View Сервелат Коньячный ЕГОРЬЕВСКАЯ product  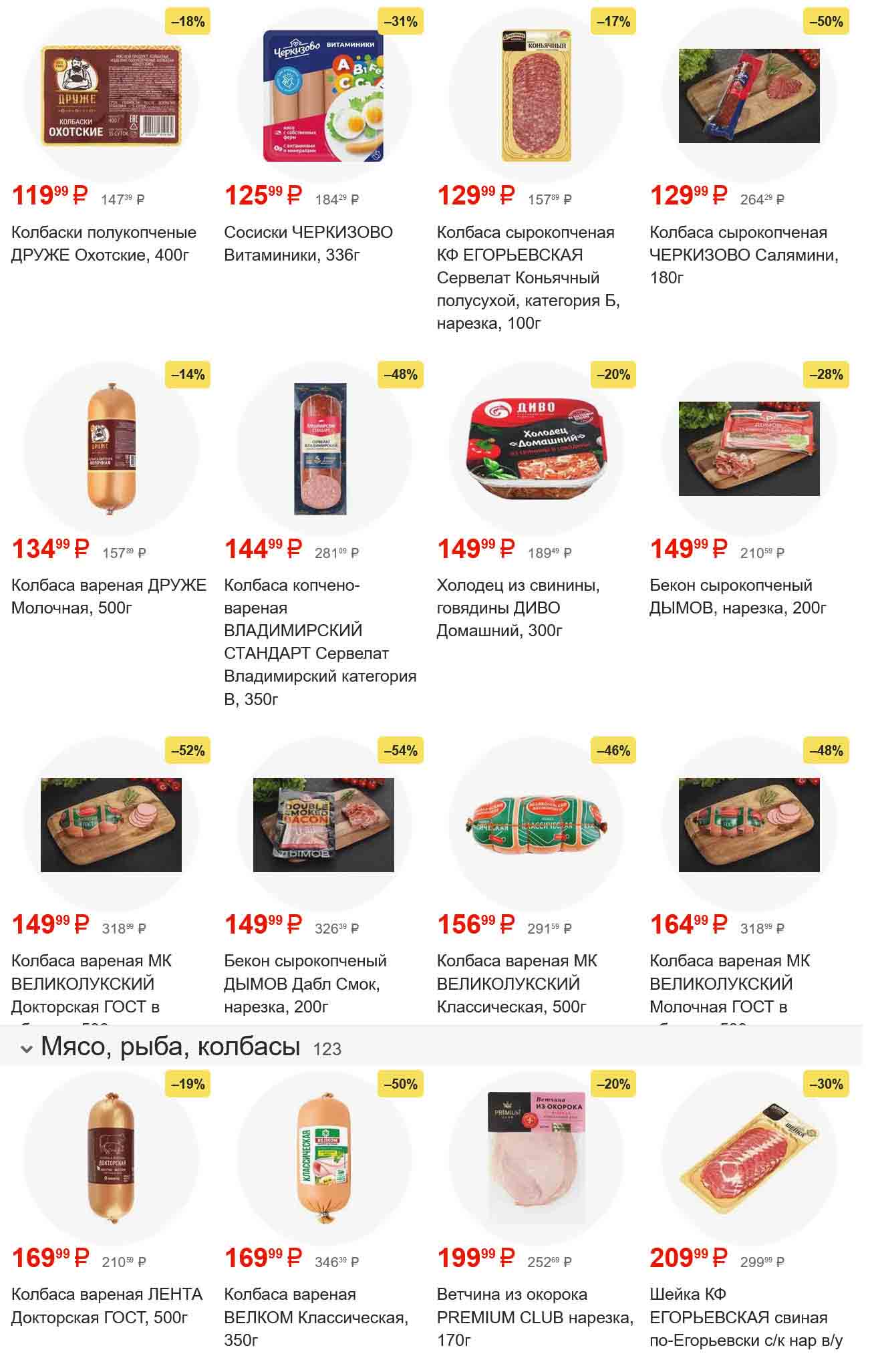coord(537,96)
